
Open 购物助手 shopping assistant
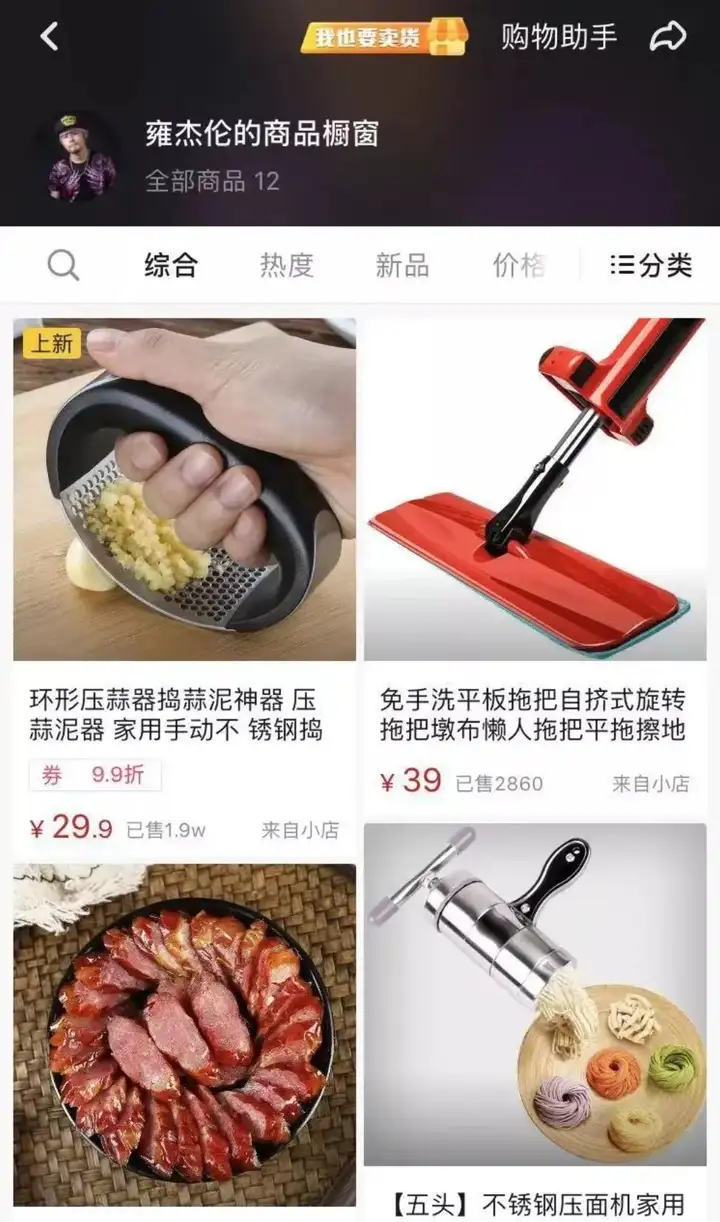point(559,37)
